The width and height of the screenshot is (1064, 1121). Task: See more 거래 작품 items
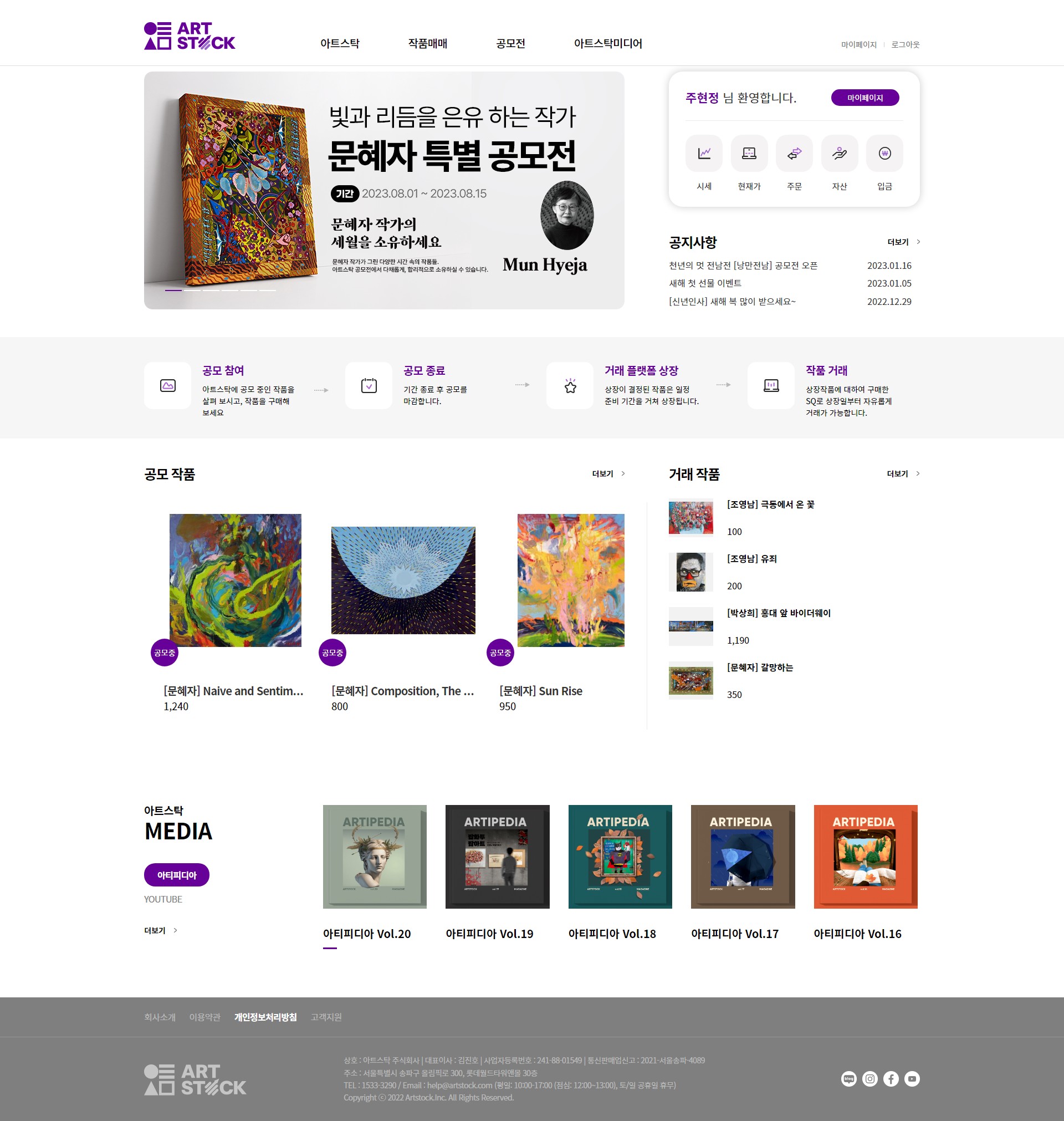902,473
